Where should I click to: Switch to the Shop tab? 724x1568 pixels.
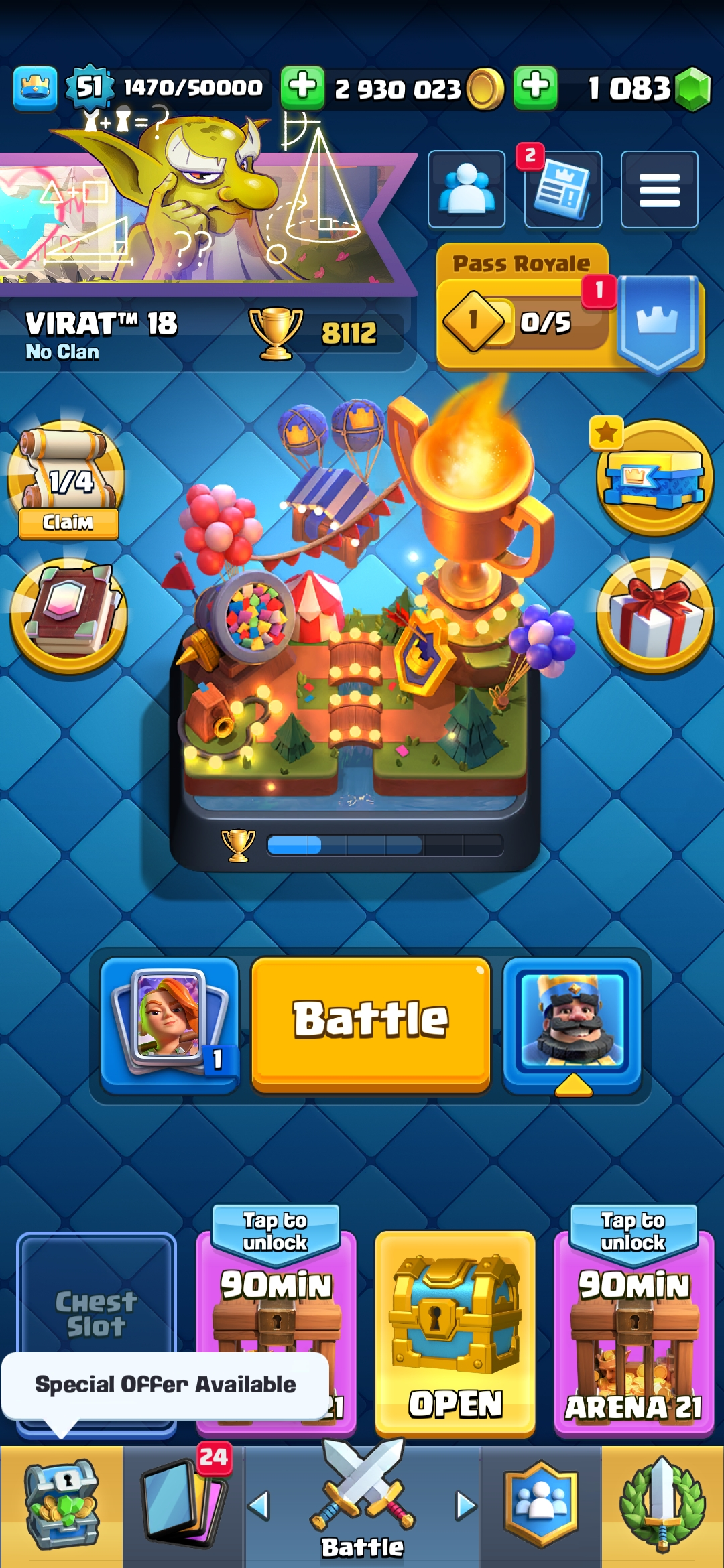(x=62, y=1506)
